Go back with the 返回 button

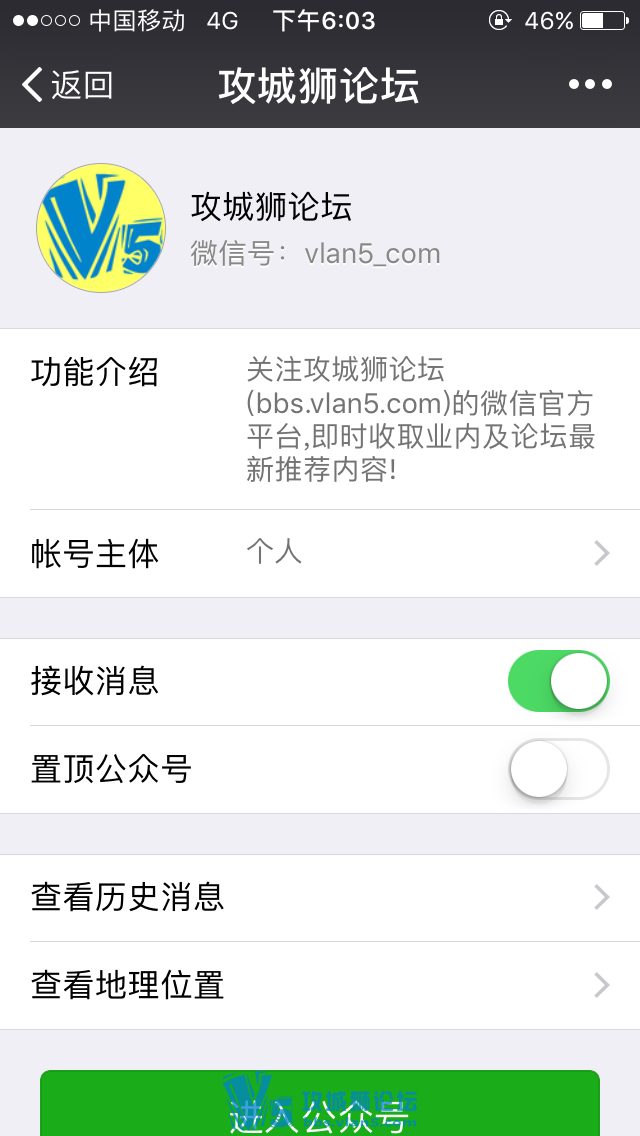(x=68, y=86)
